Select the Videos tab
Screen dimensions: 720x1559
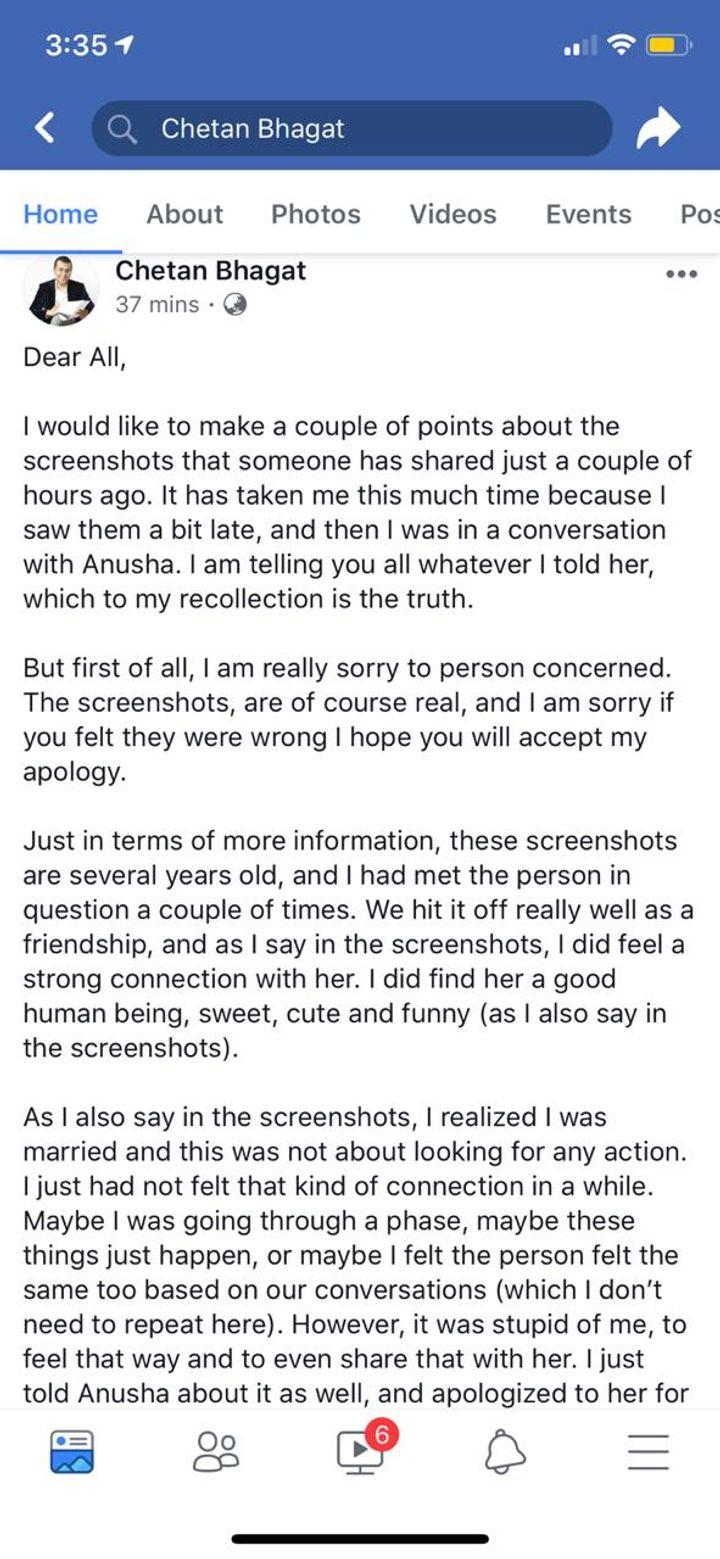click(x=453, y=214)
